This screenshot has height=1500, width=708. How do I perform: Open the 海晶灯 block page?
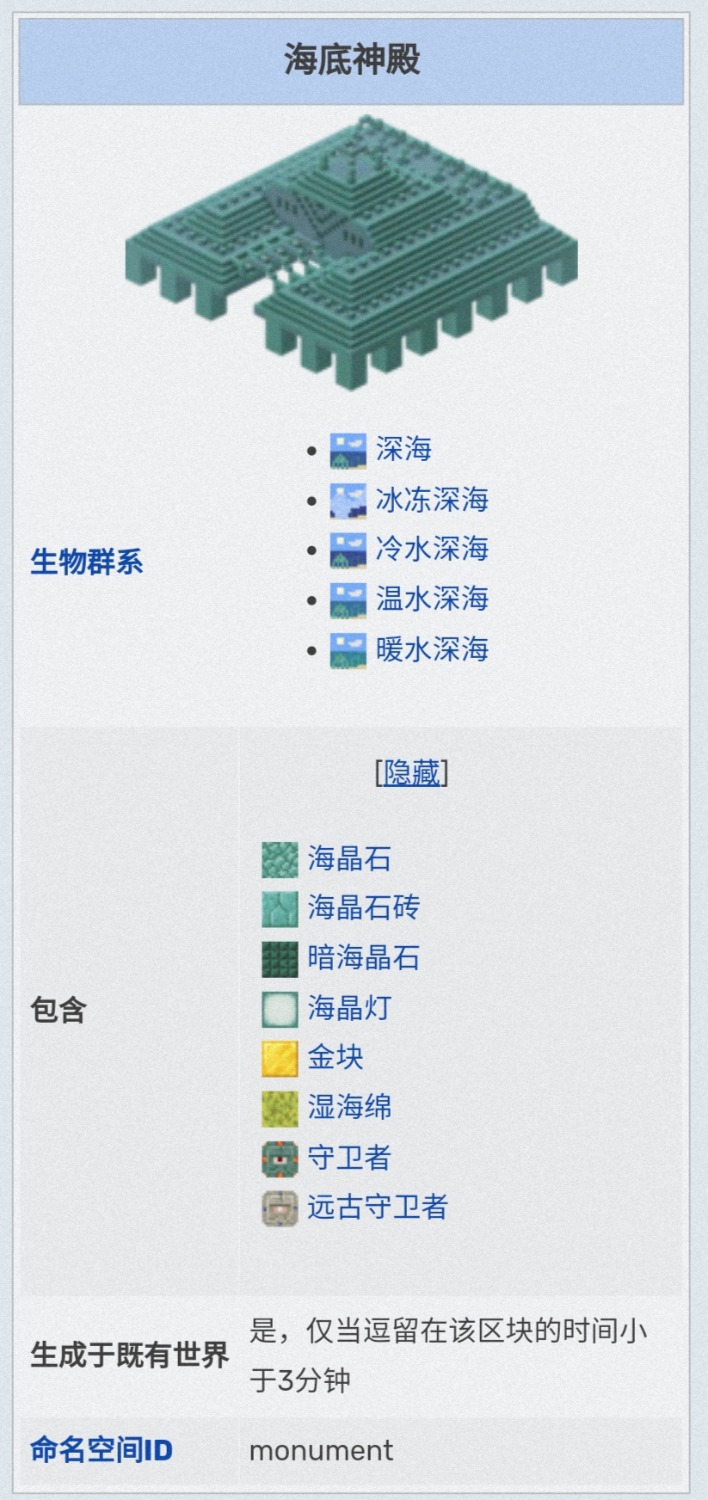[x=349, y=1008]
